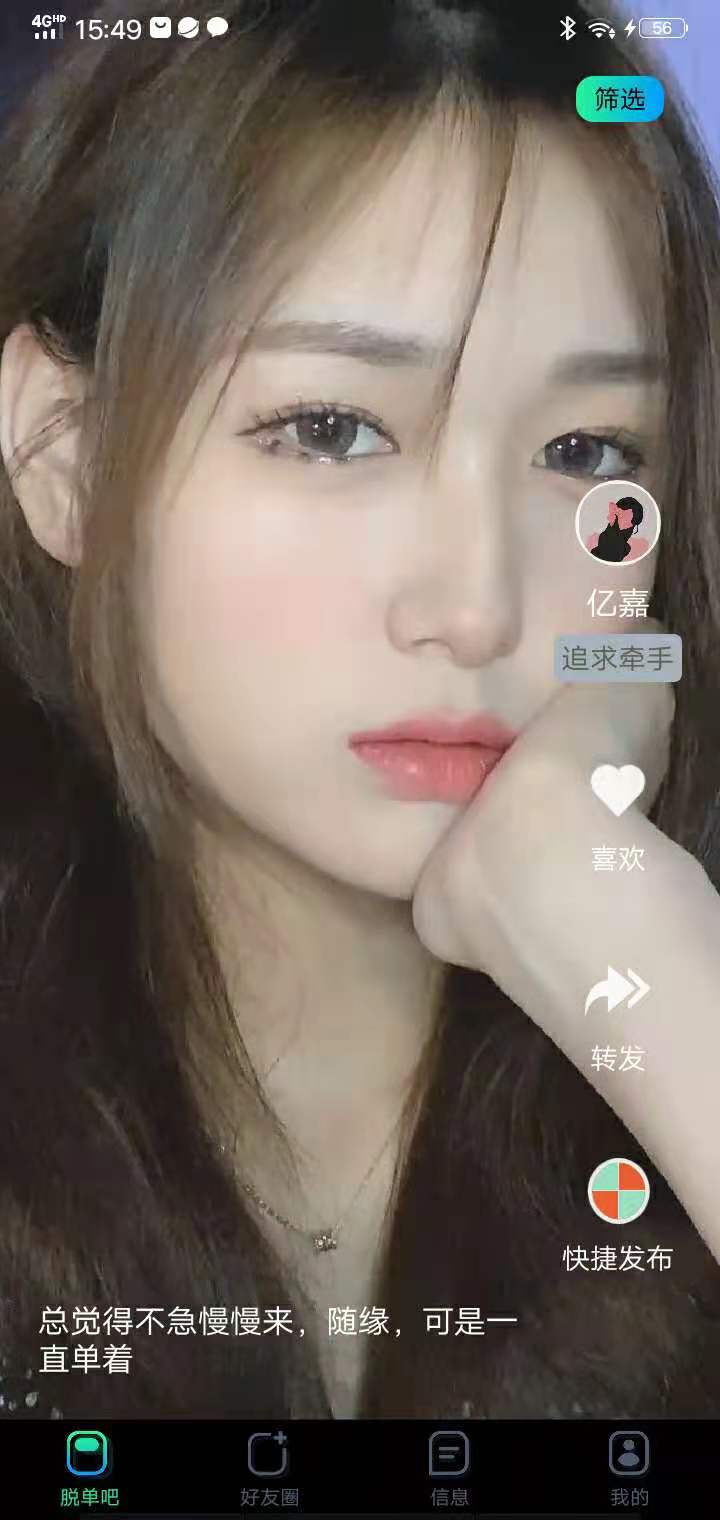Screen dimensions: 720x1520
Task: Select the 我的 profile tab
Action: tap(629, 1465)
